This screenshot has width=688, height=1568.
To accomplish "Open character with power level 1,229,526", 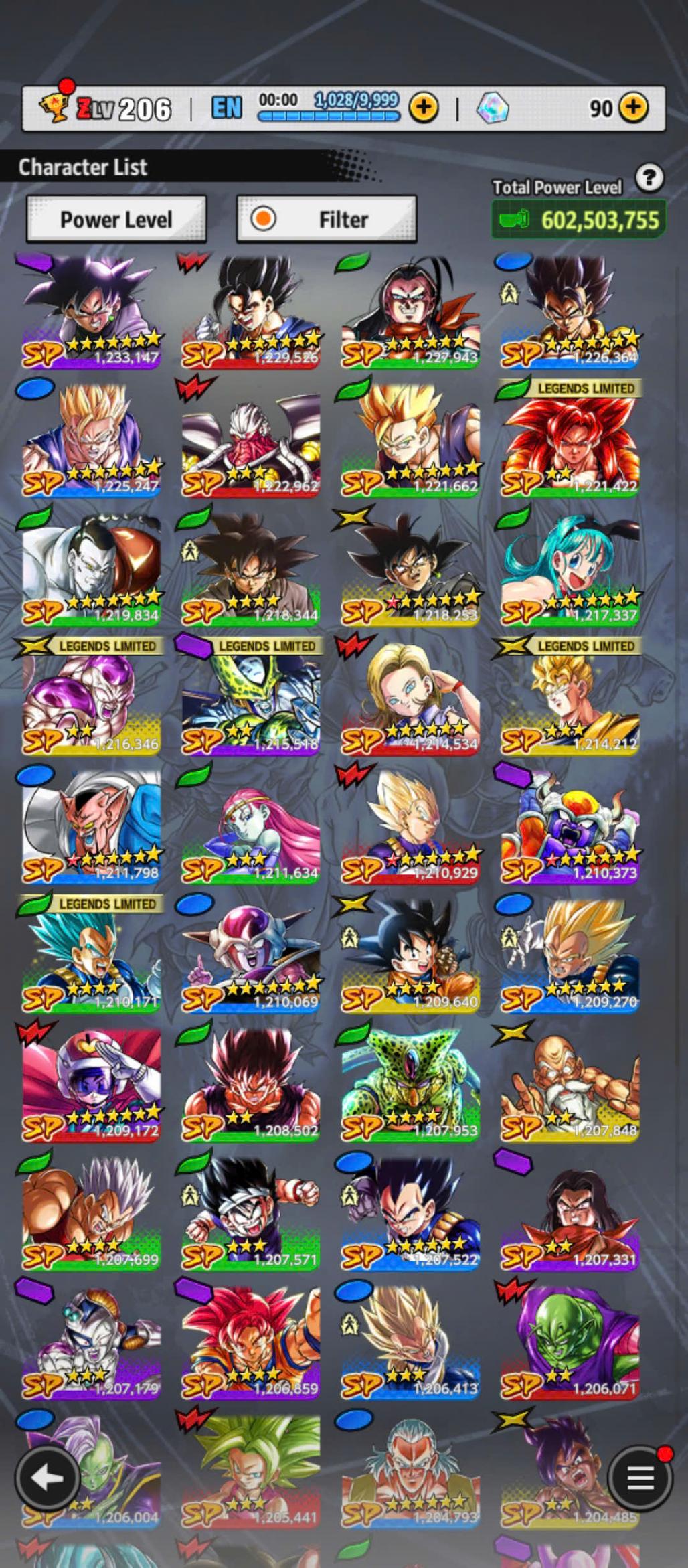I will click(x=251, y=311).
